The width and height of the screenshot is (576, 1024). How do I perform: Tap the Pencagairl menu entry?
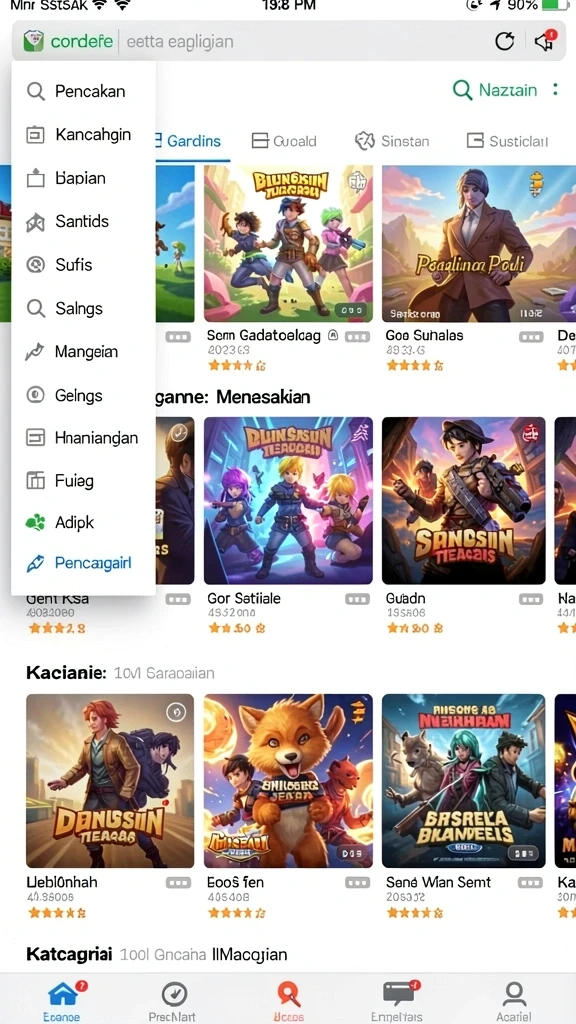pos(83,562)
